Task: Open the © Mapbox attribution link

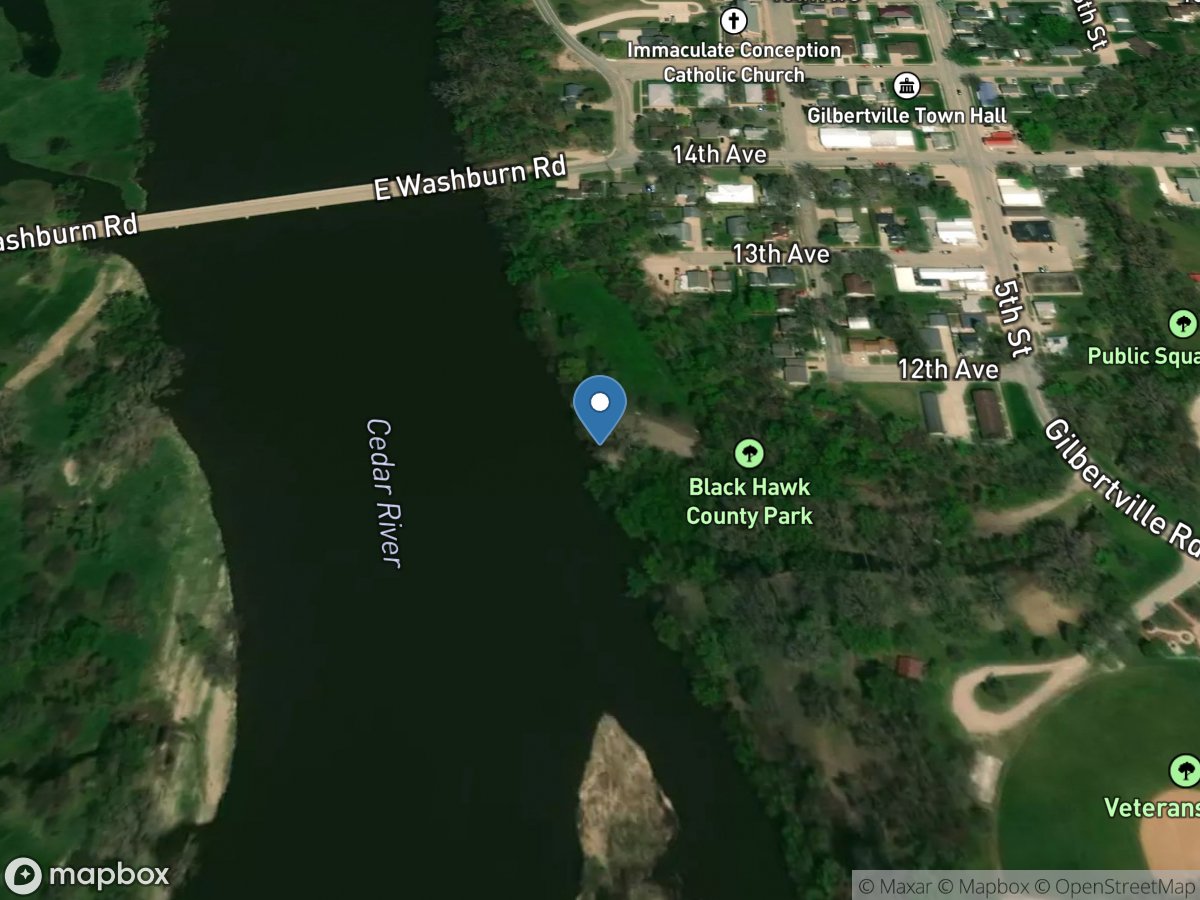Action: click(982, 886)
